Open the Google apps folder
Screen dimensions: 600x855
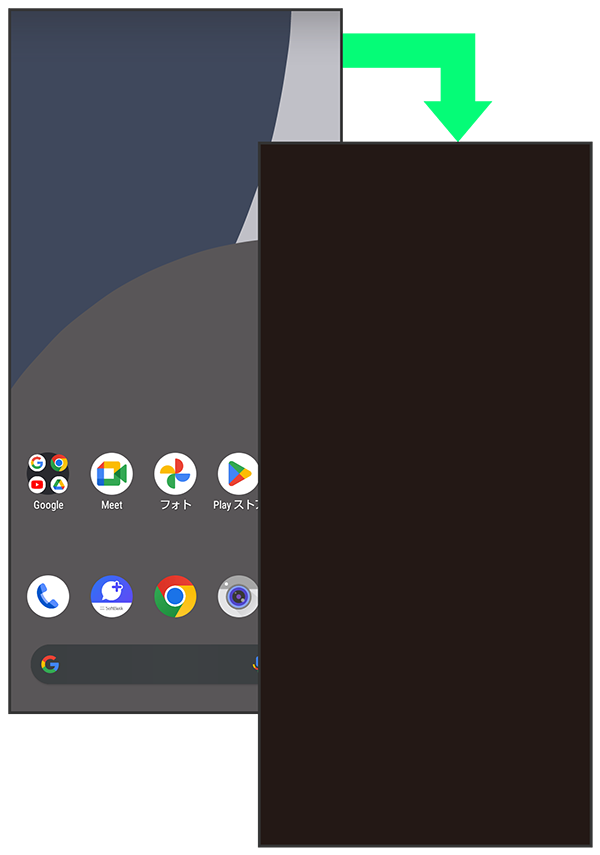(48, 474)
